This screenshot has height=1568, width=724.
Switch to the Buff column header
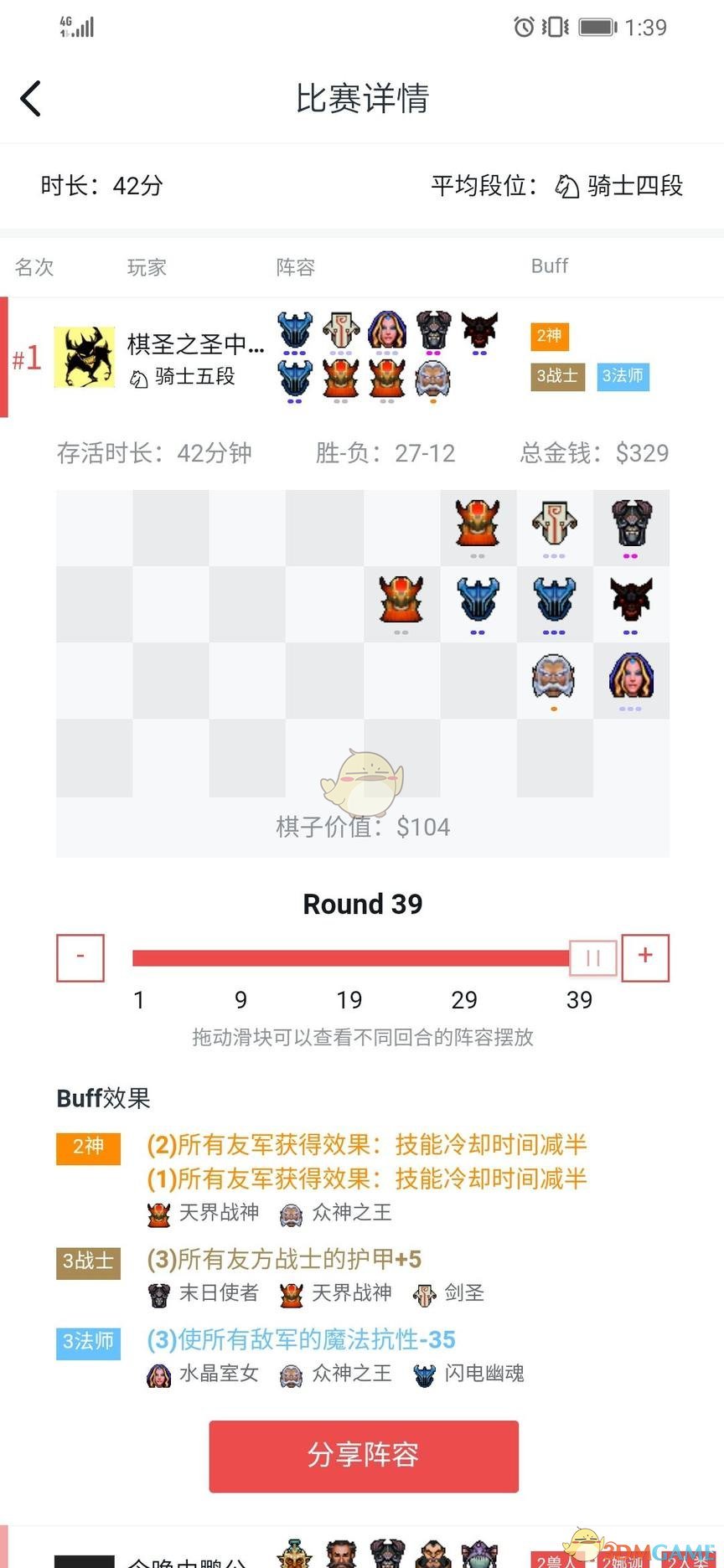(x=549, y=266)
